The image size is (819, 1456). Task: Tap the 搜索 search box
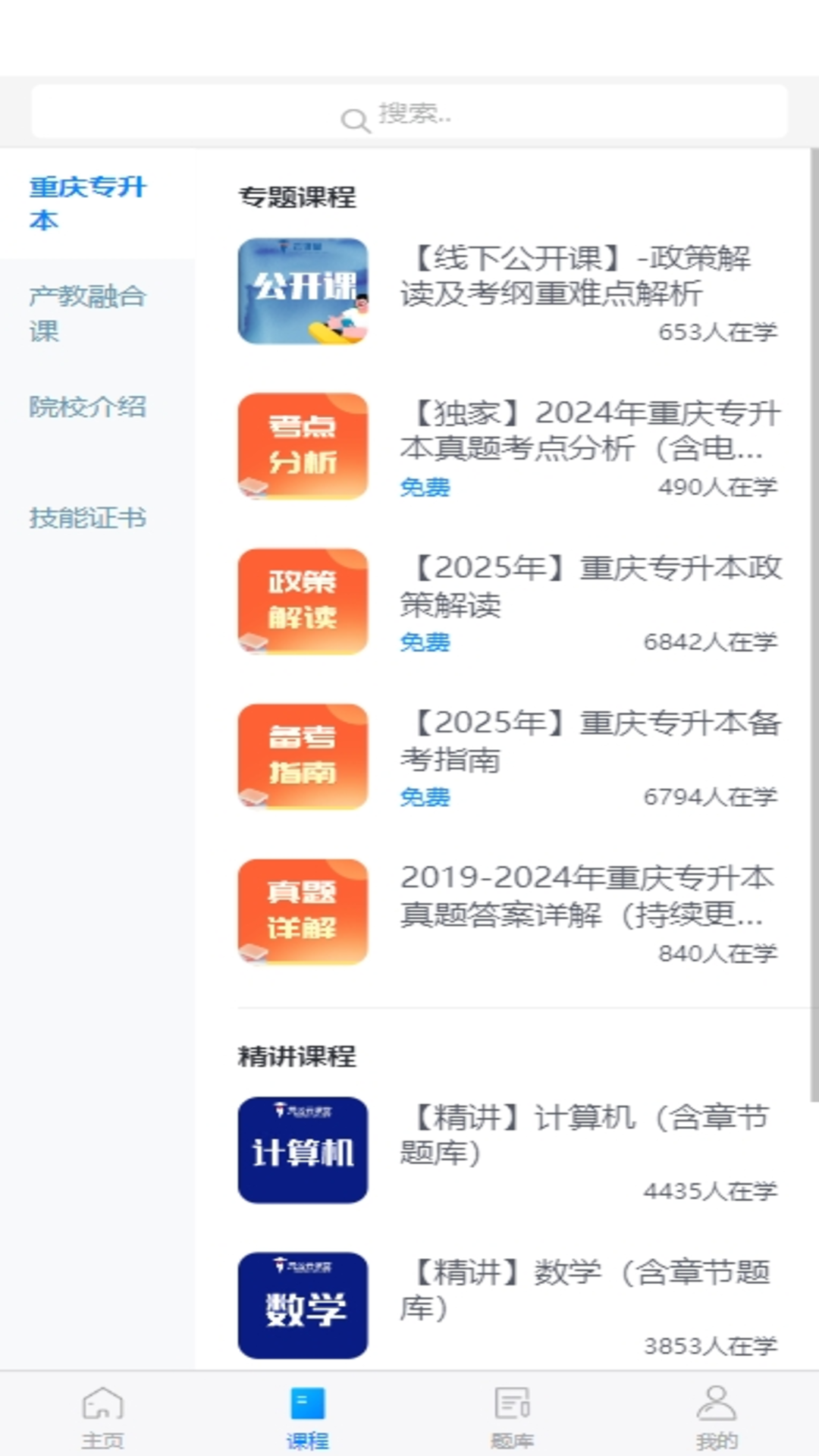coord(409,114)
